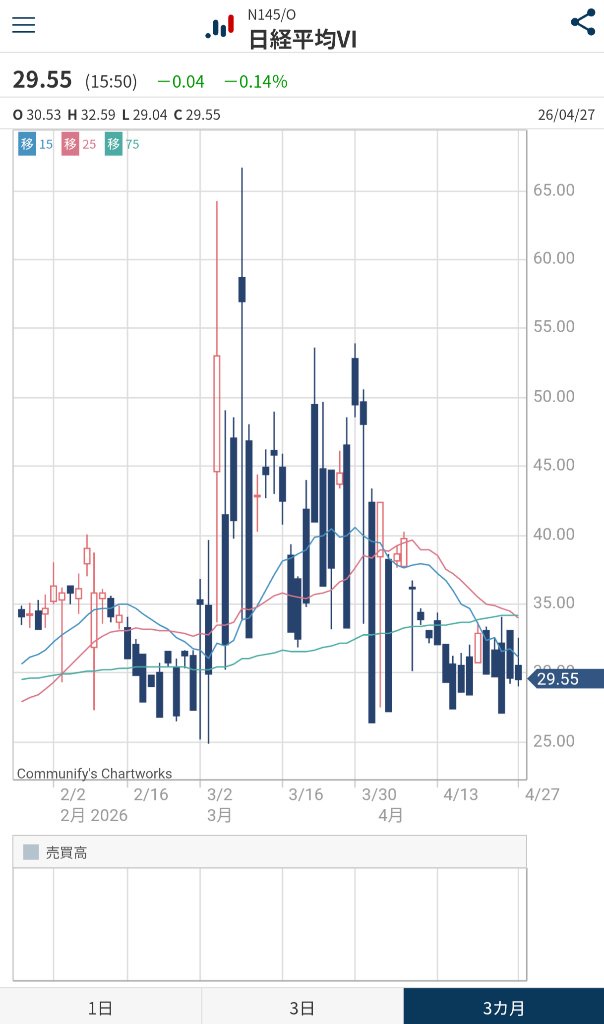Select the 3カ月 chart range
The height and width of the screenshot is (1024, 604).
[503, 1007]
